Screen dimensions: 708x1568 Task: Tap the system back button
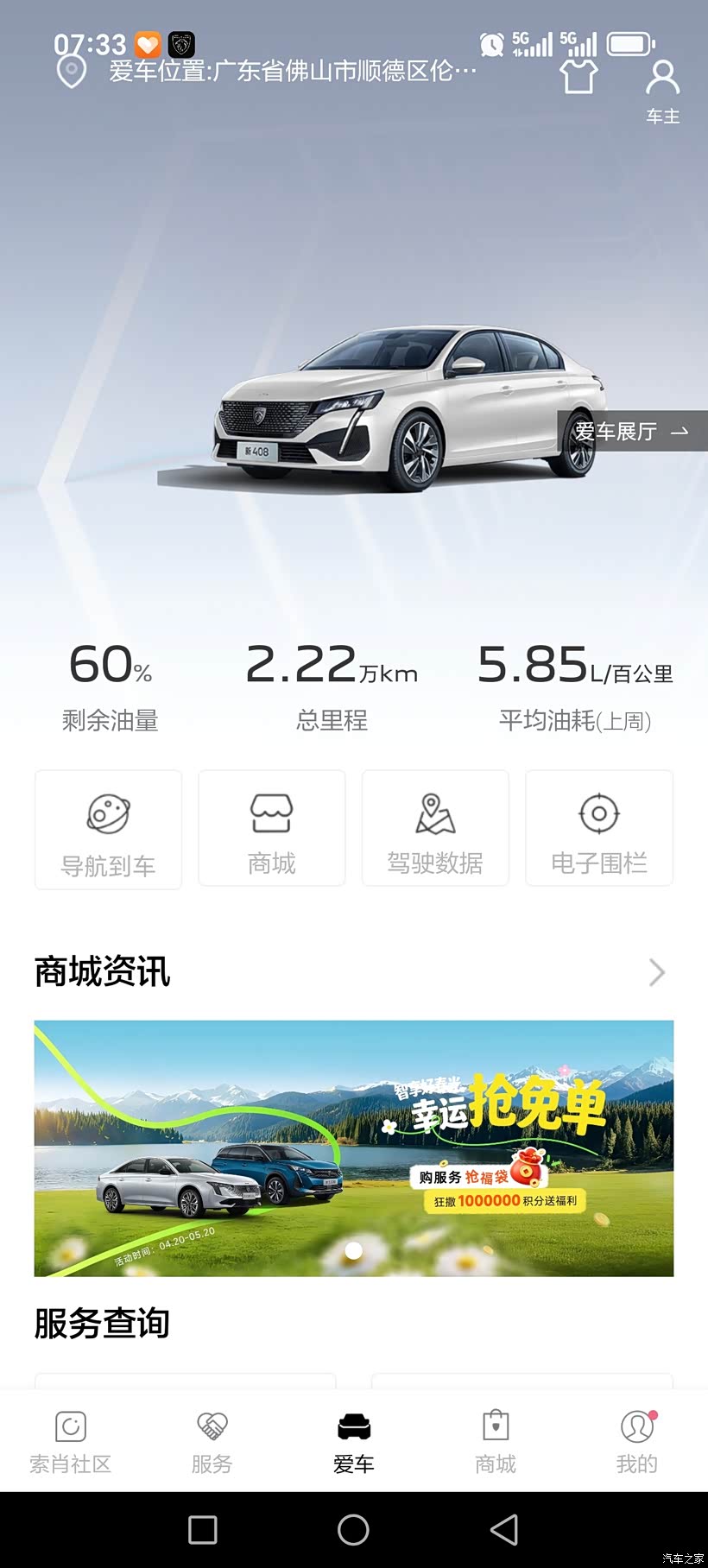tap(504, 1530)
